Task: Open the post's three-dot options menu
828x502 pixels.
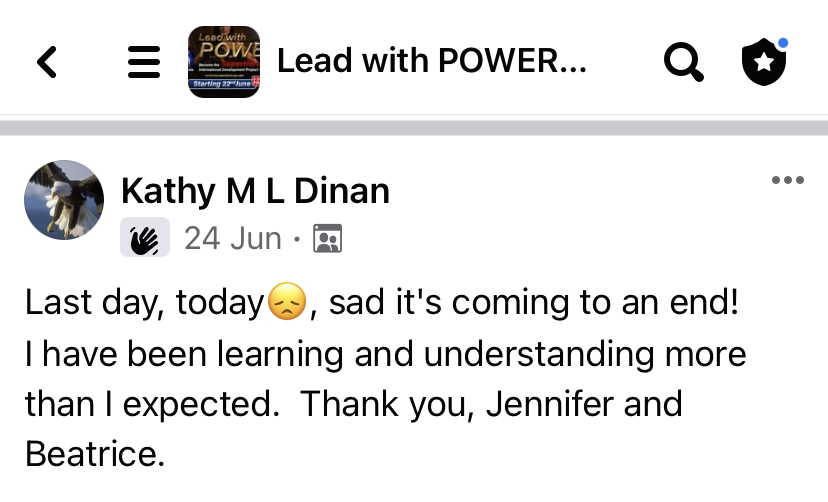Action: [x=788, y=180]
